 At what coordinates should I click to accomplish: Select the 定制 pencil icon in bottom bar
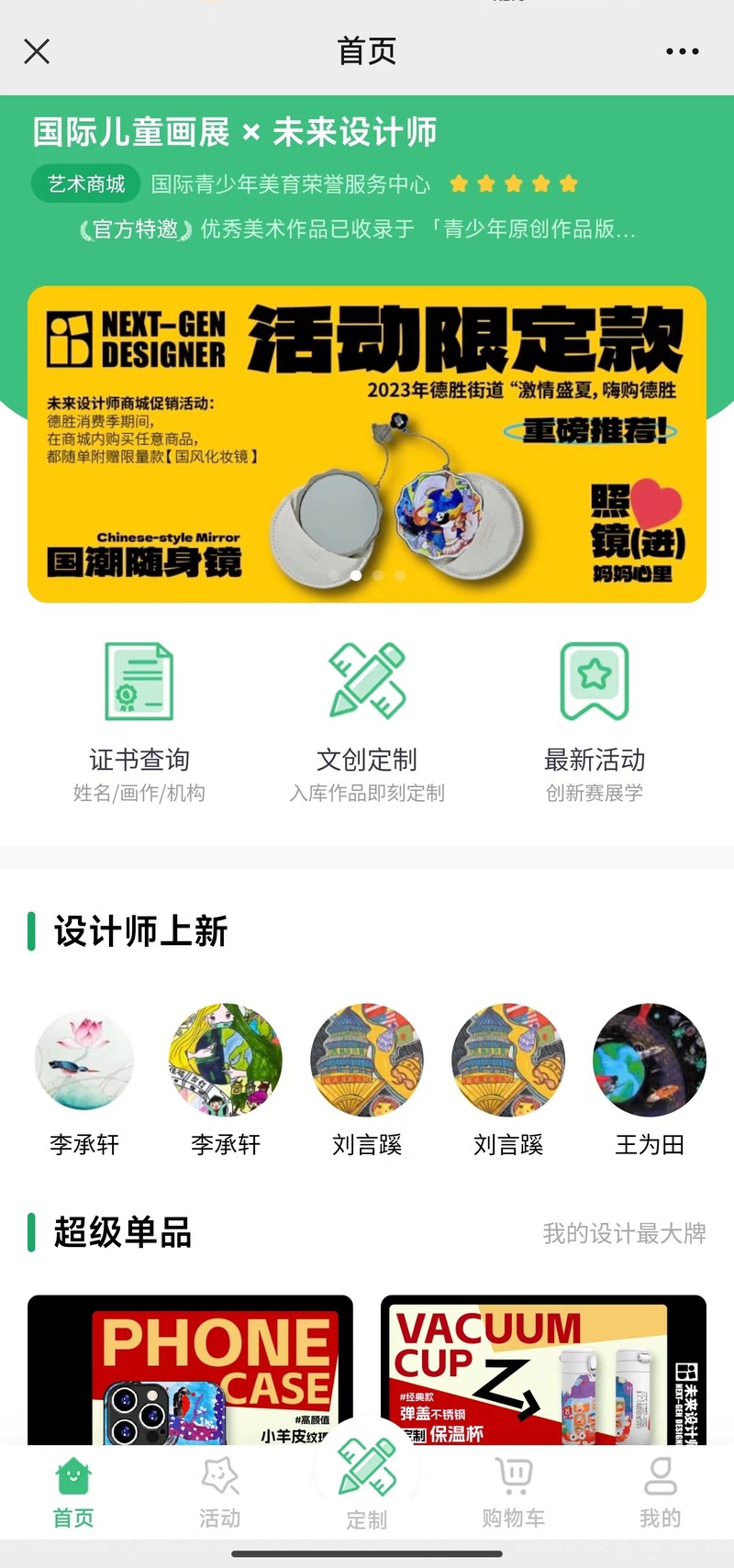pyautogui.click(x=366, y=1468)
